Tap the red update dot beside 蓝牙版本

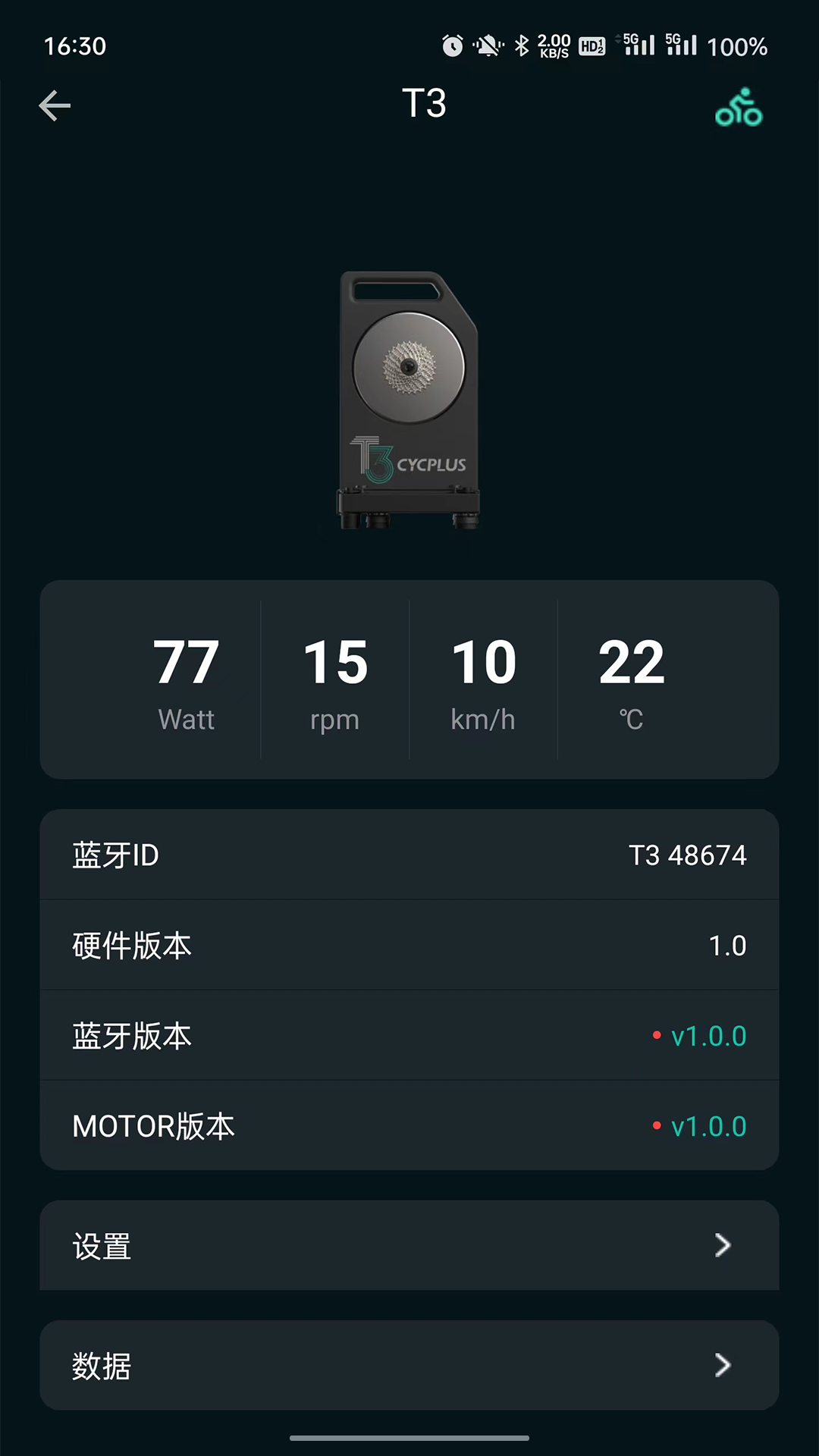[x=657, y=1035]
